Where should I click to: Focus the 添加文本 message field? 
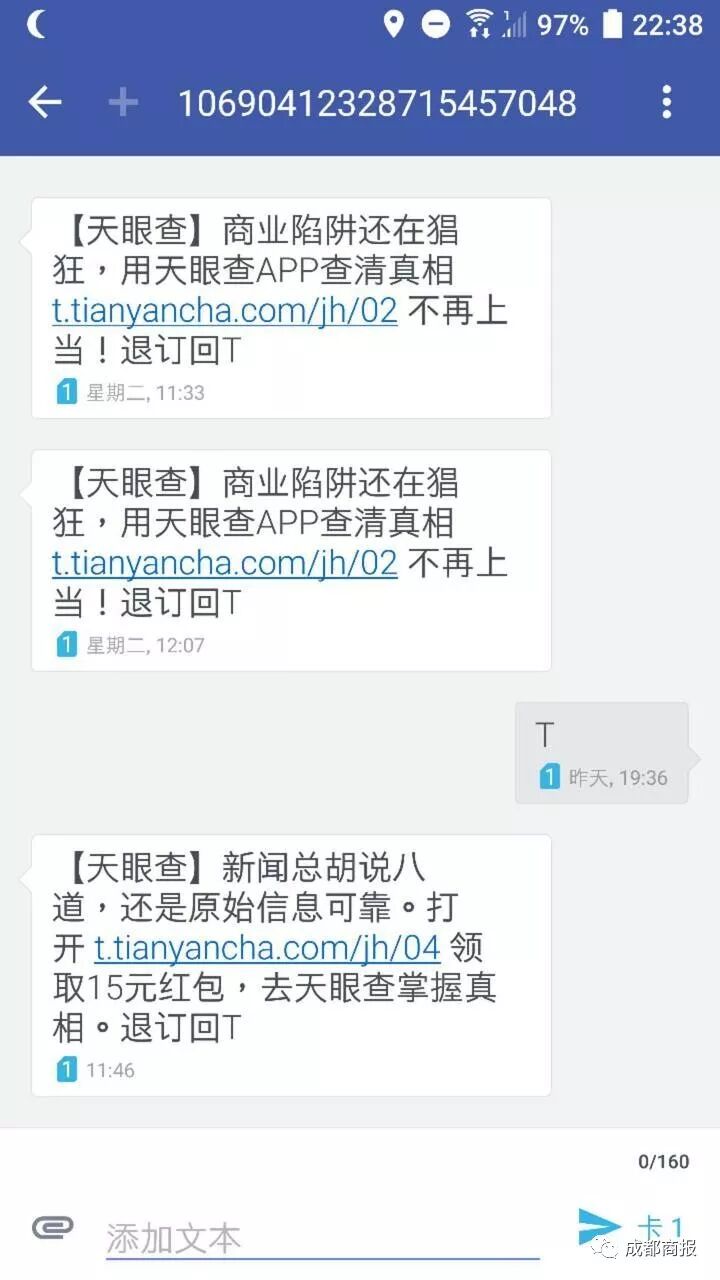point(320,1238)
